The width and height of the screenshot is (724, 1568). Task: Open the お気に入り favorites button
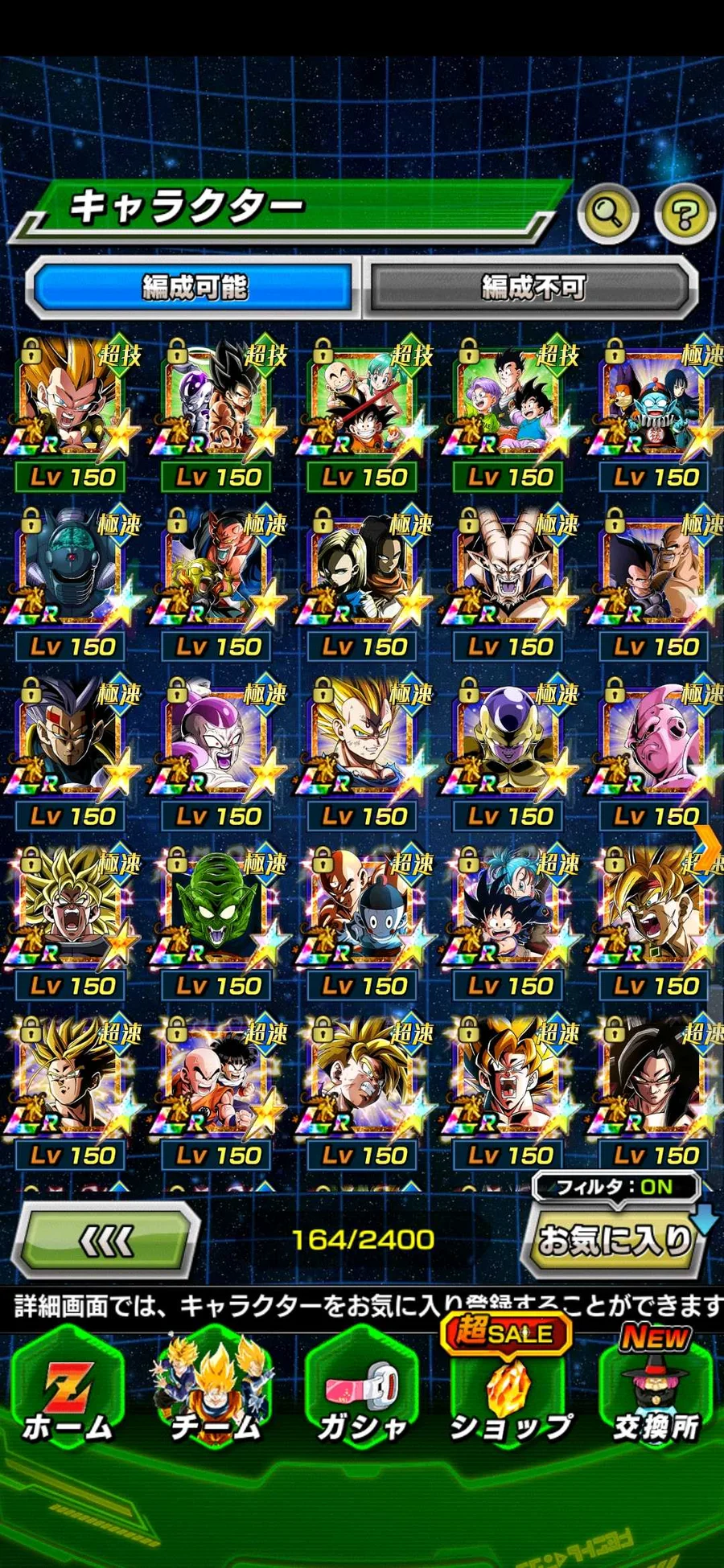pyautogui.click(x=614, y=1239)
